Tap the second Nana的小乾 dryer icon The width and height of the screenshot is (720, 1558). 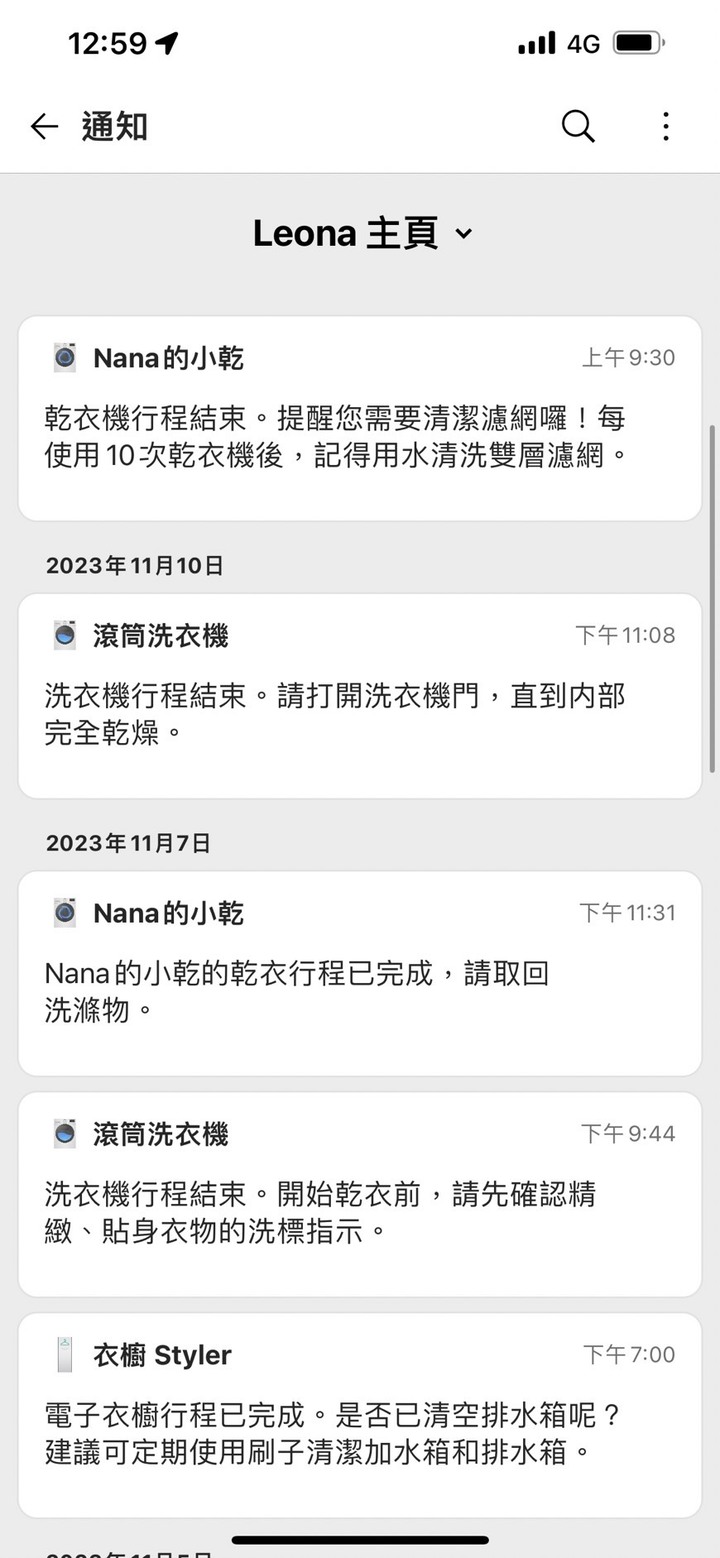pyautogui.click(x=64, y=912)
